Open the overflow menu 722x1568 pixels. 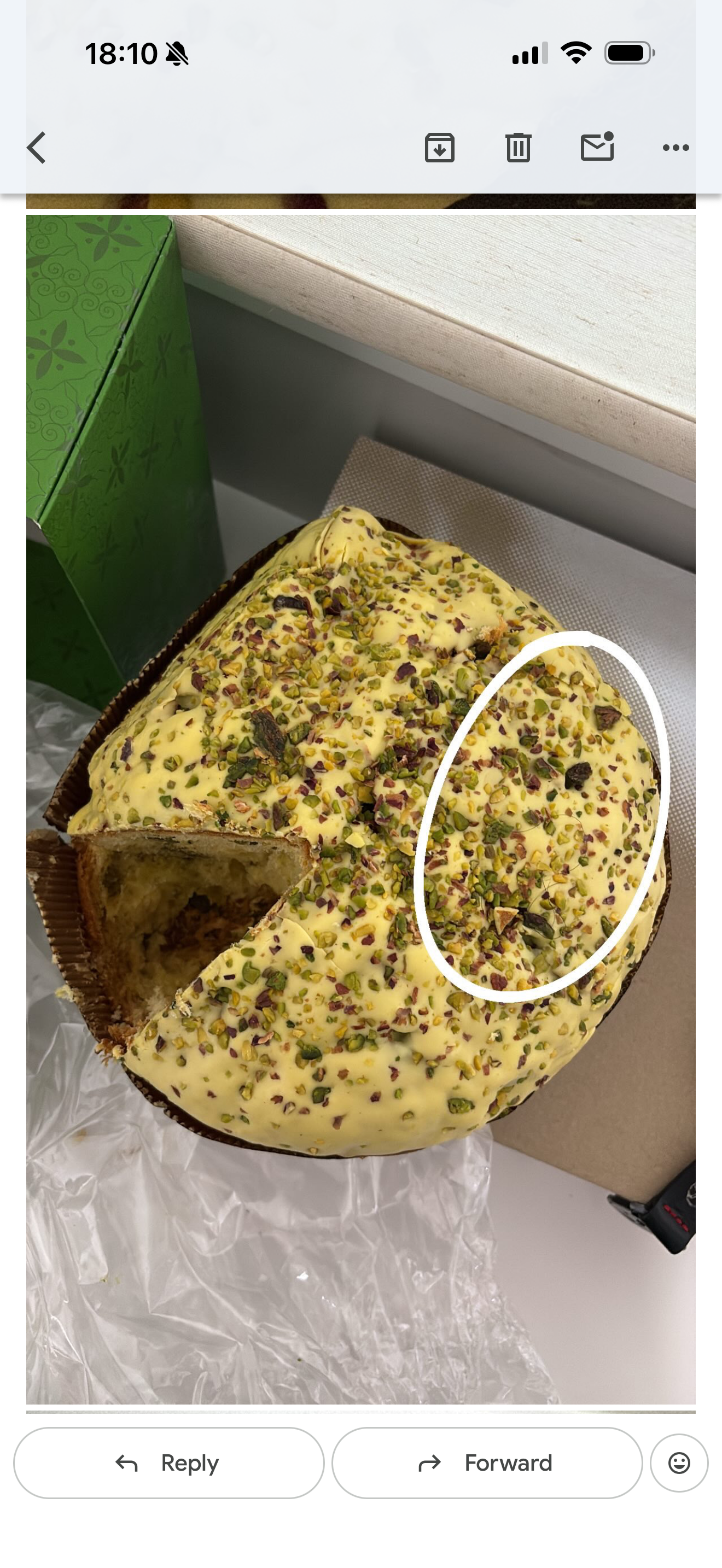coord(676,148)
